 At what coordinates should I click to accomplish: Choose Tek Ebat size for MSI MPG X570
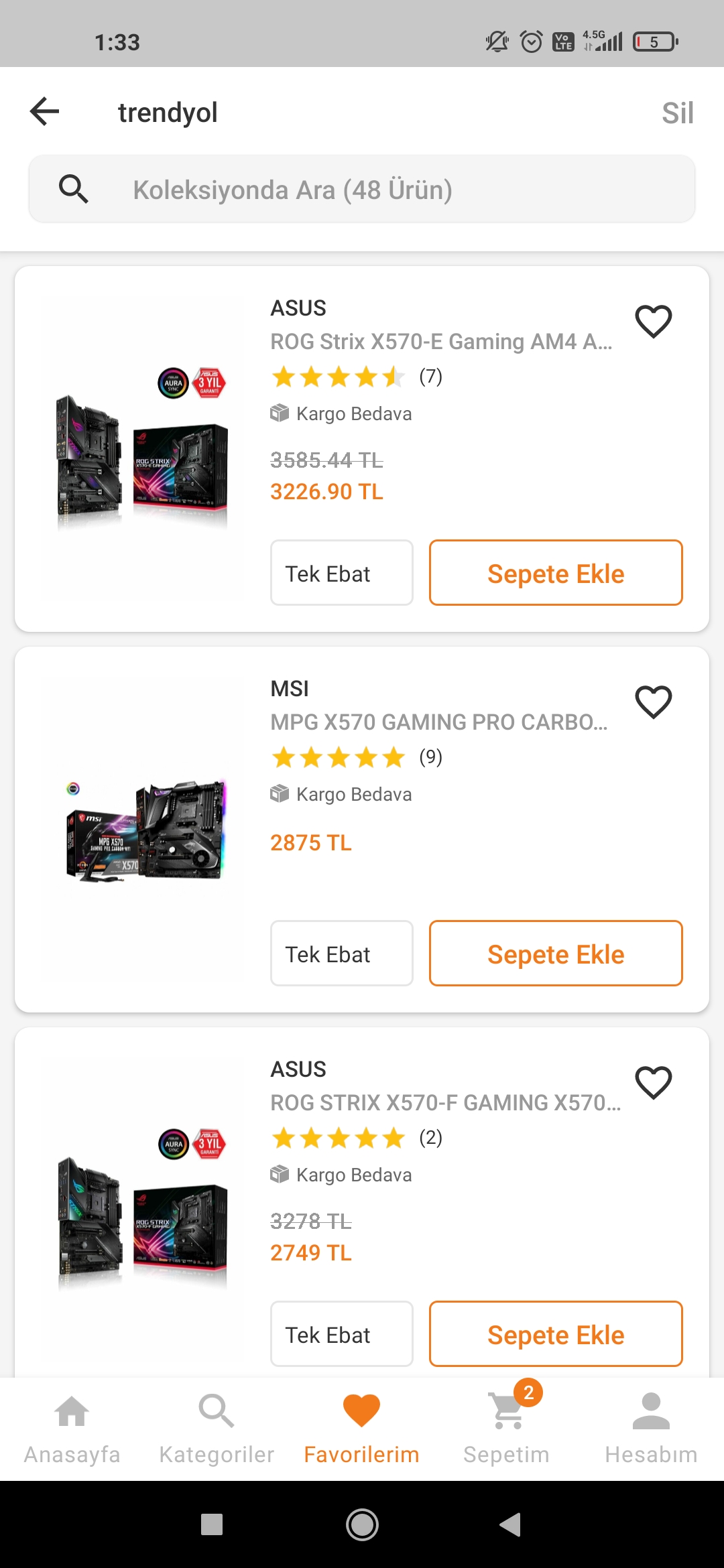tap(341, 954)
